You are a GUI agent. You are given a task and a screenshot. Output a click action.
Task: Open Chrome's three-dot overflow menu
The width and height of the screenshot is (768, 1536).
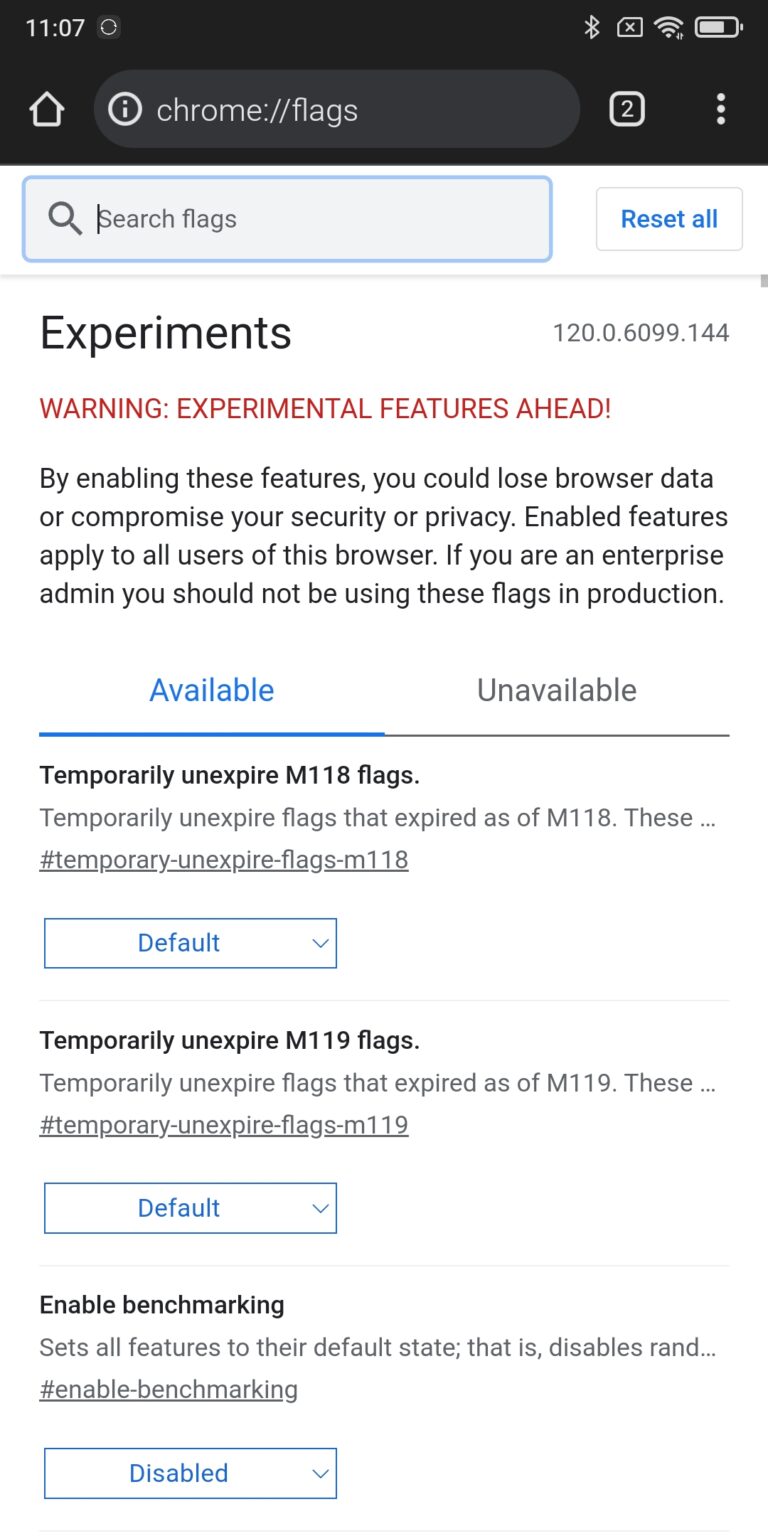pos(720,110)
